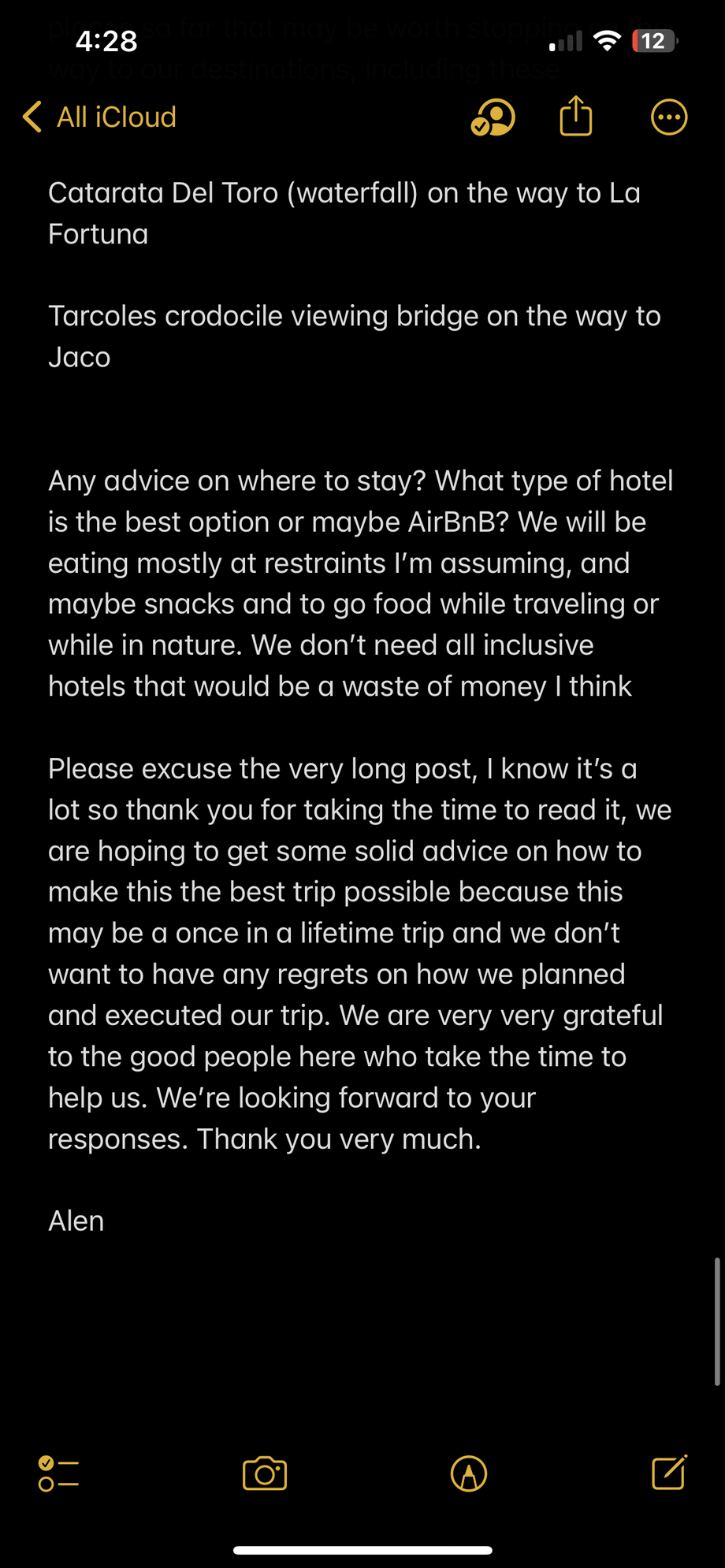Open the note collaboration options
This screenshot has height=1568, width=725.
click(x=493, y=117)
